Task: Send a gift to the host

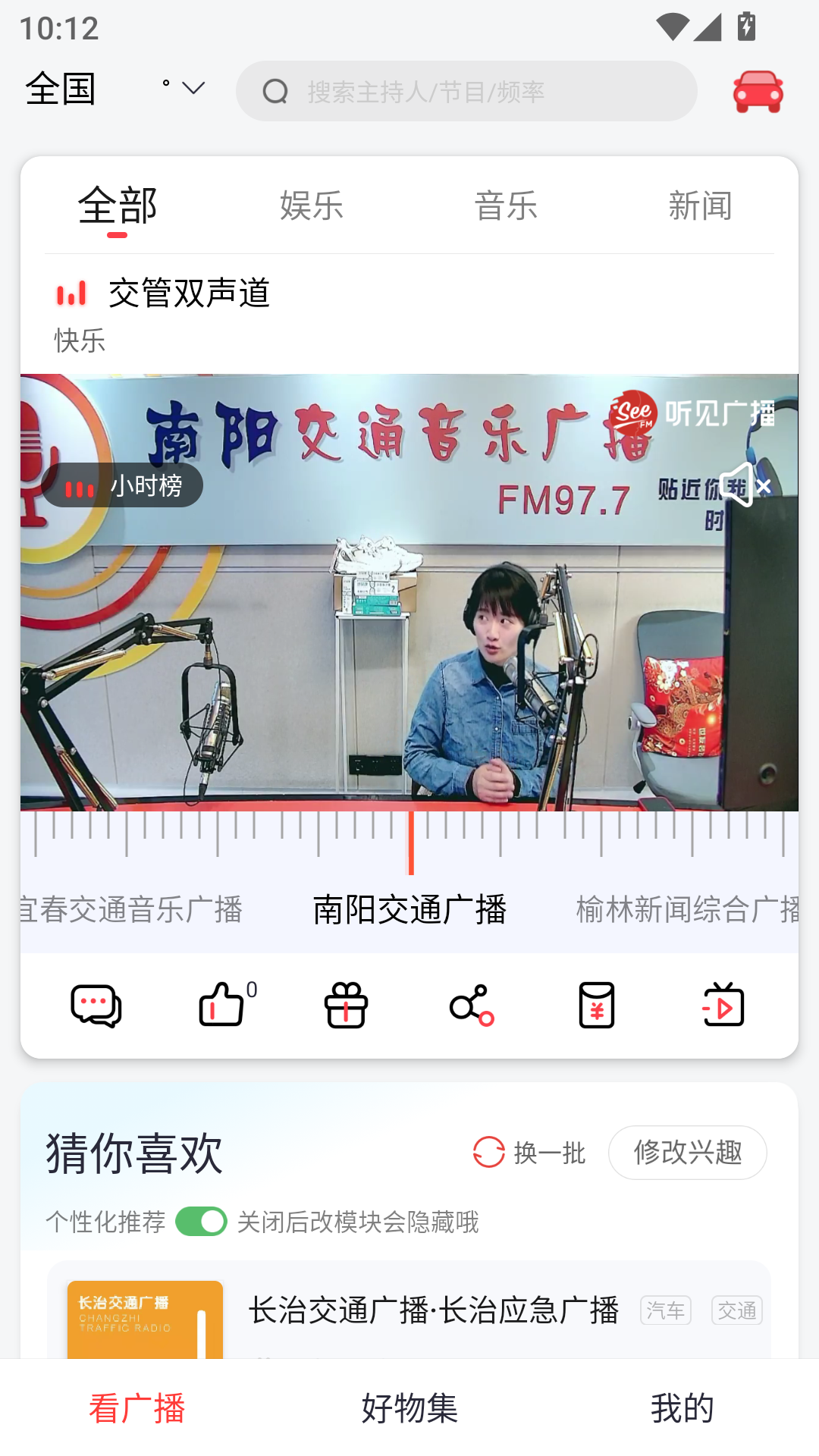Action: pos(345,1006)
